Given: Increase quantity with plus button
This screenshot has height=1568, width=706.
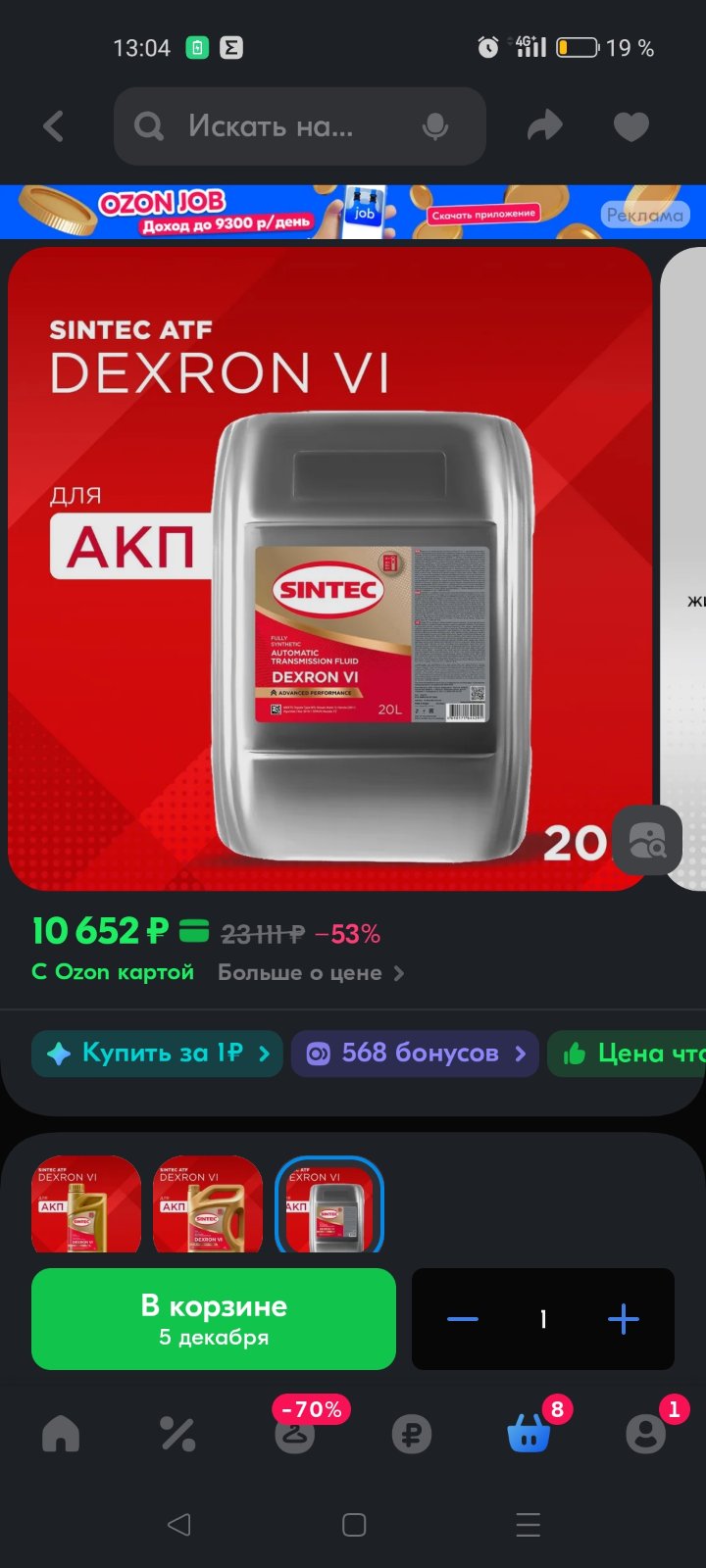Looking at the screenshot, I should pos(624,1319).
